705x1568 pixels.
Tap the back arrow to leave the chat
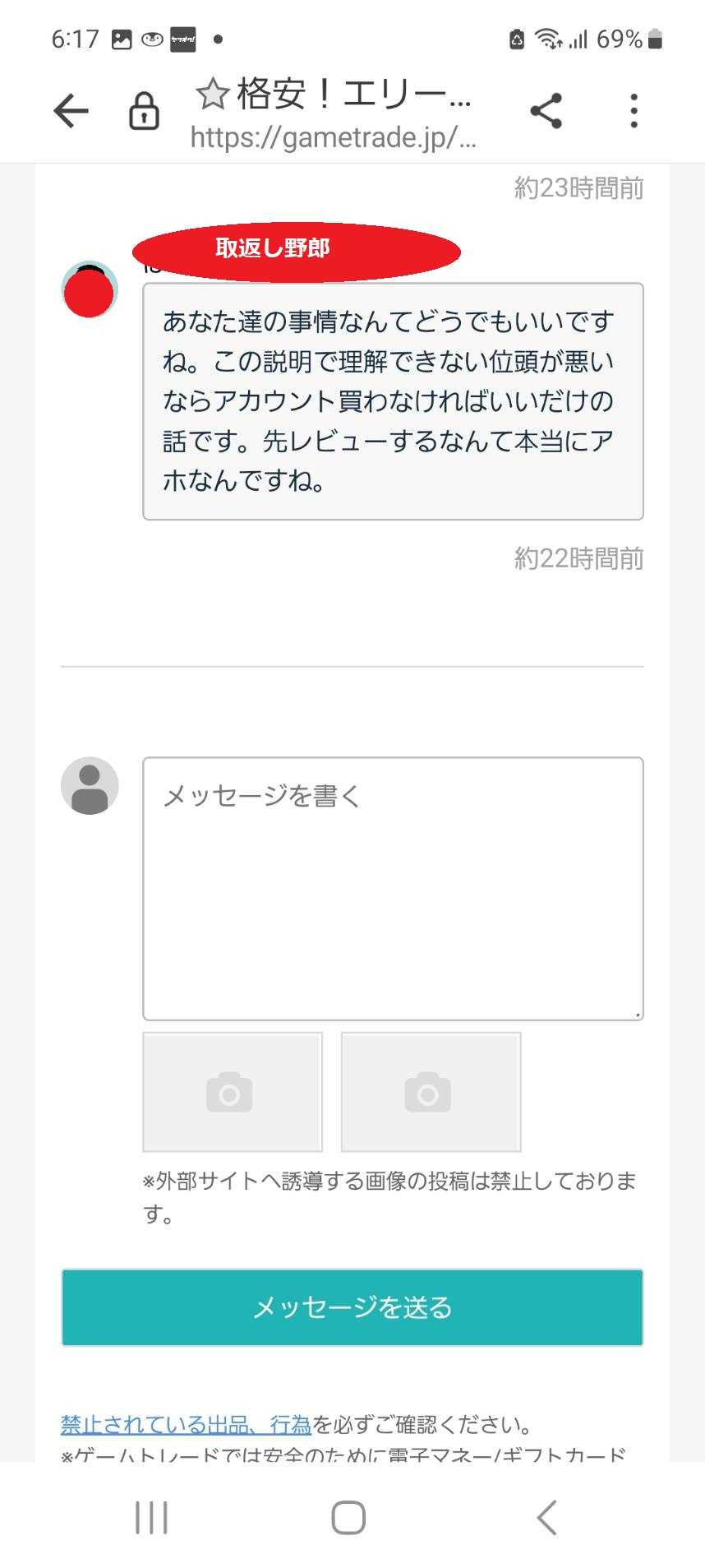pyautogui.click(x=70, y=111)
